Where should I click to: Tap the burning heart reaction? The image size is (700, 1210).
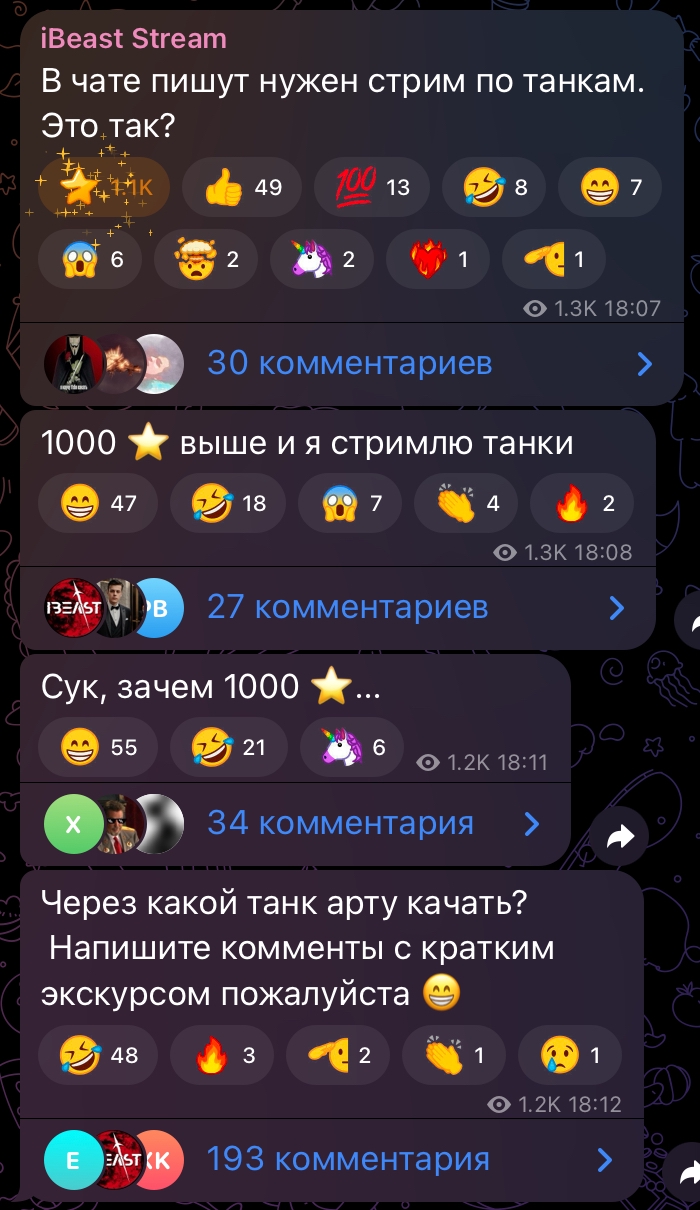pyautogui.click(x=437, y=260)
